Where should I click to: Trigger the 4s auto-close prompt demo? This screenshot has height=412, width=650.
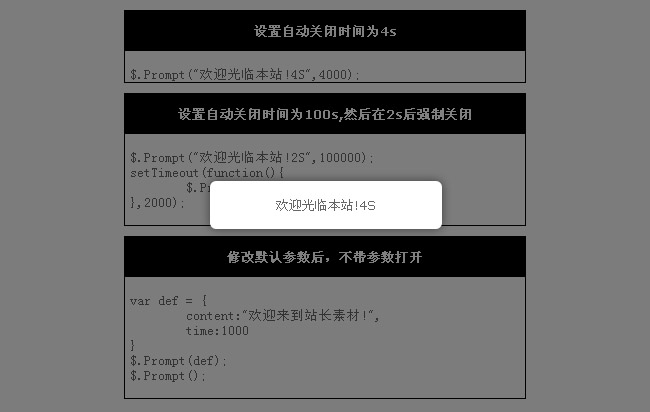[x=324, y=31]
